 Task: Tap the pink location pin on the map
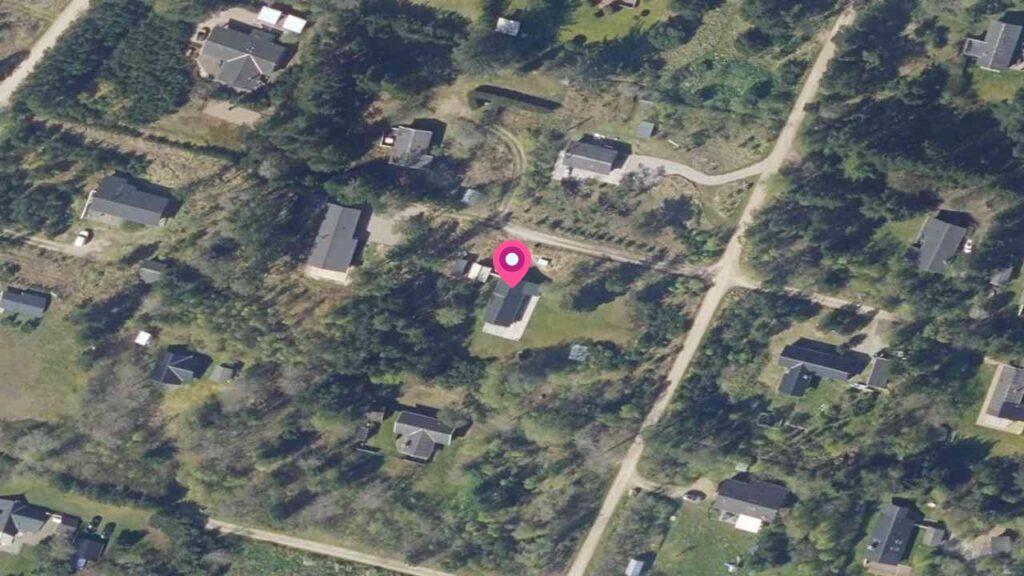[512, 263]
